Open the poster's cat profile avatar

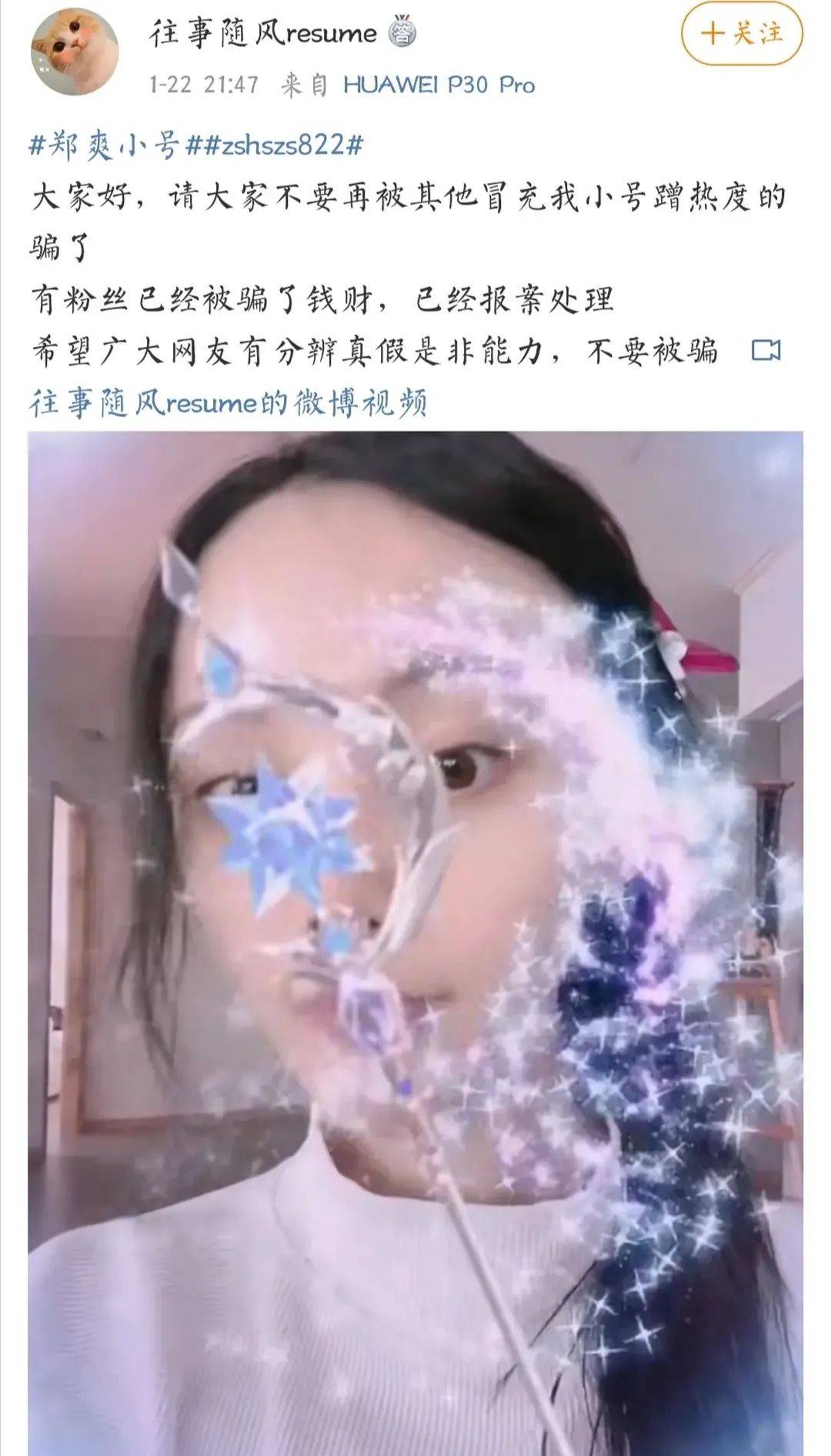(x=75, y=52)
